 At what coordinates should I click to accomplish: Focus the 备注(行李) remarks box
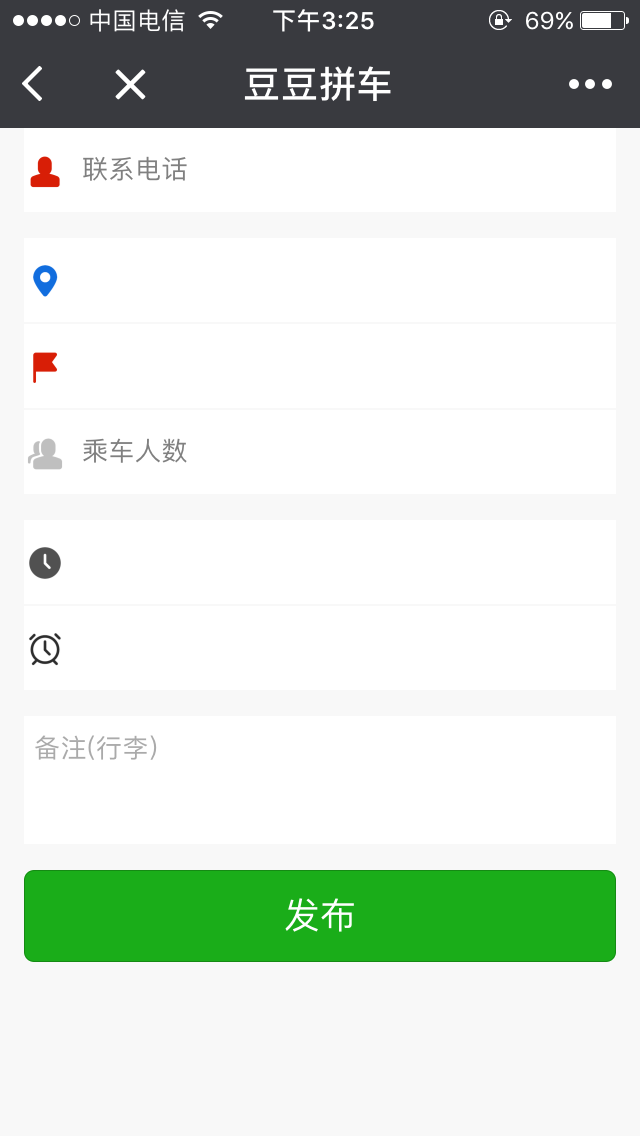click(320, 780)
